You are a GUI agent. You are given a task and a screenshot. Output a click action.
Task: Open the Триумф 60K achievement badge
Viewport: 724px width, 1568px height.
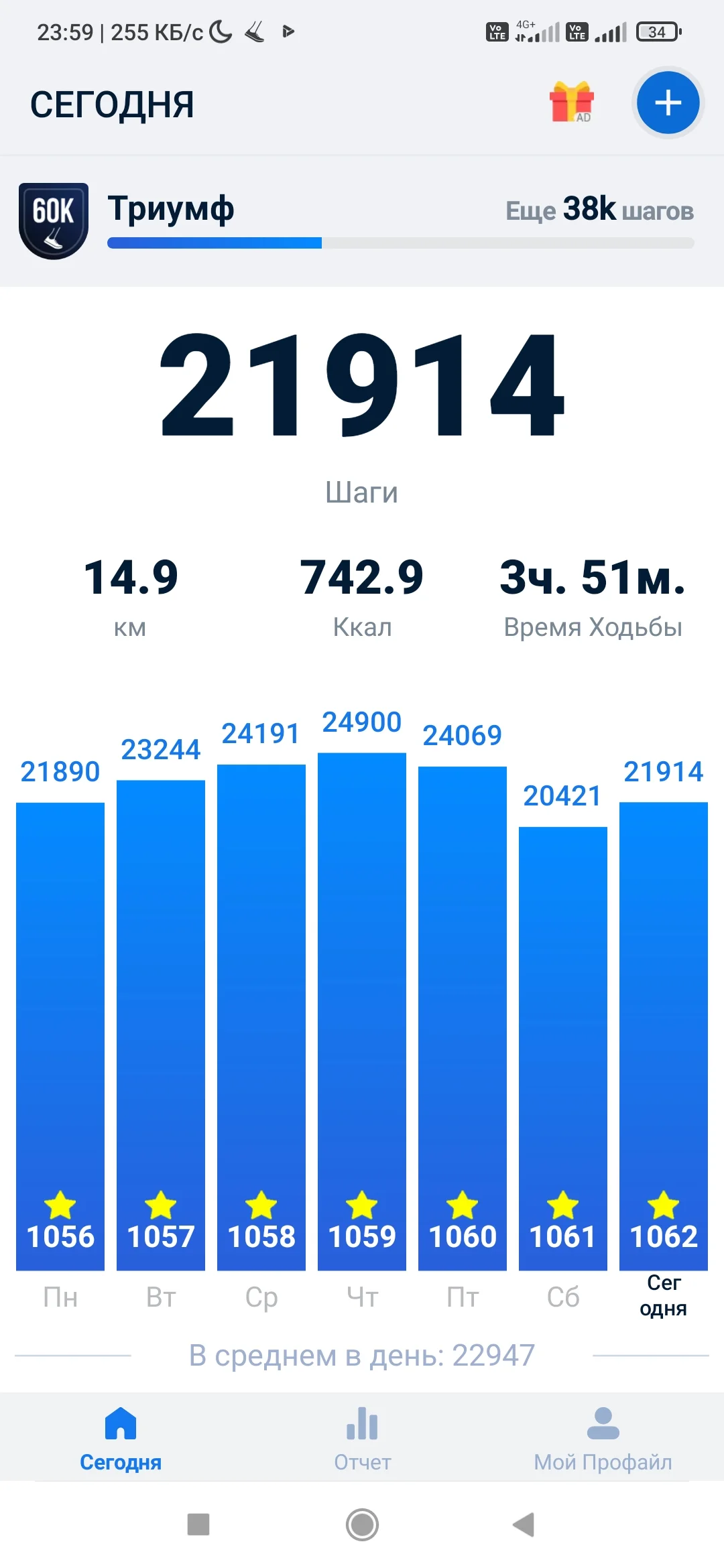(54, 221)
